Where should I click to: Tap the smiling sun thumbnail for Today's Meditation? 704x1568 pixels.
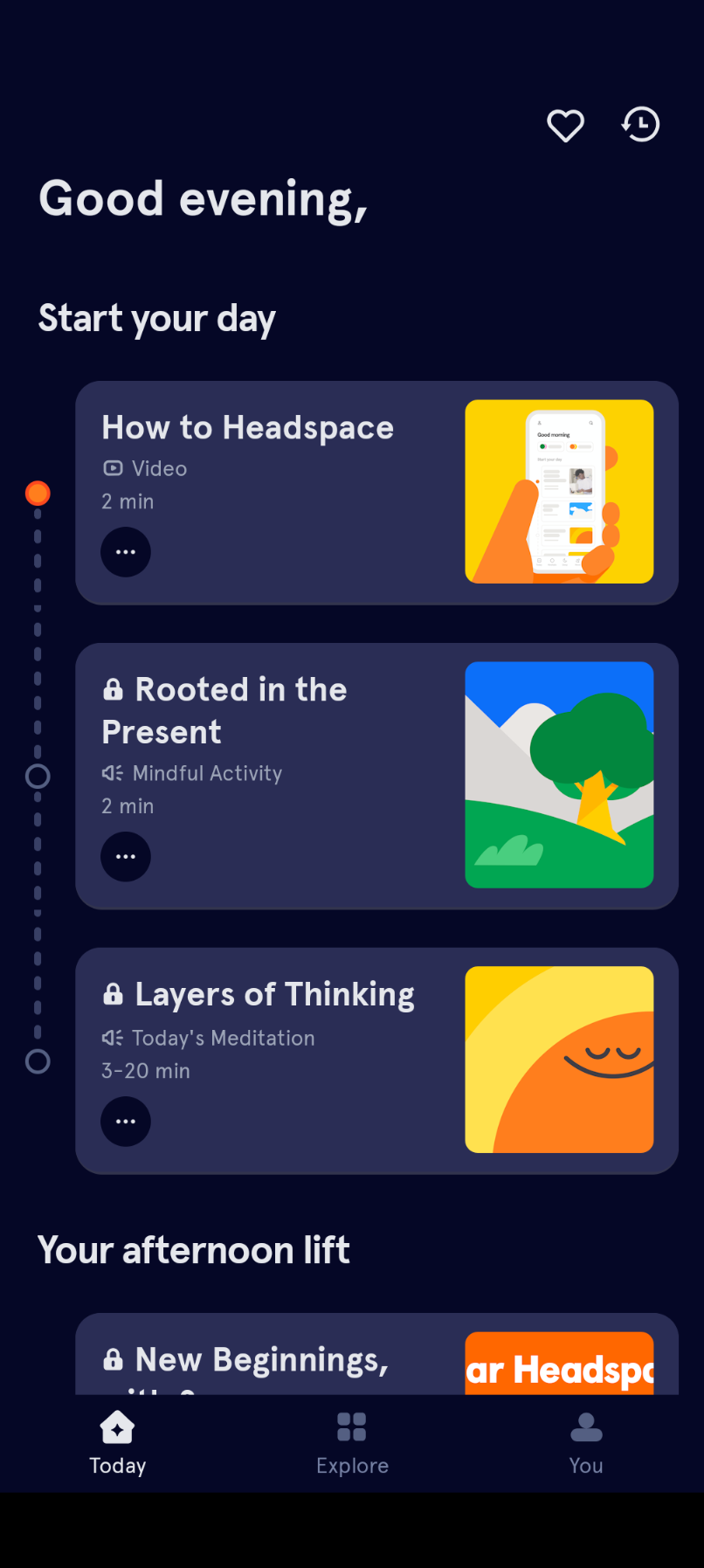559,1059
